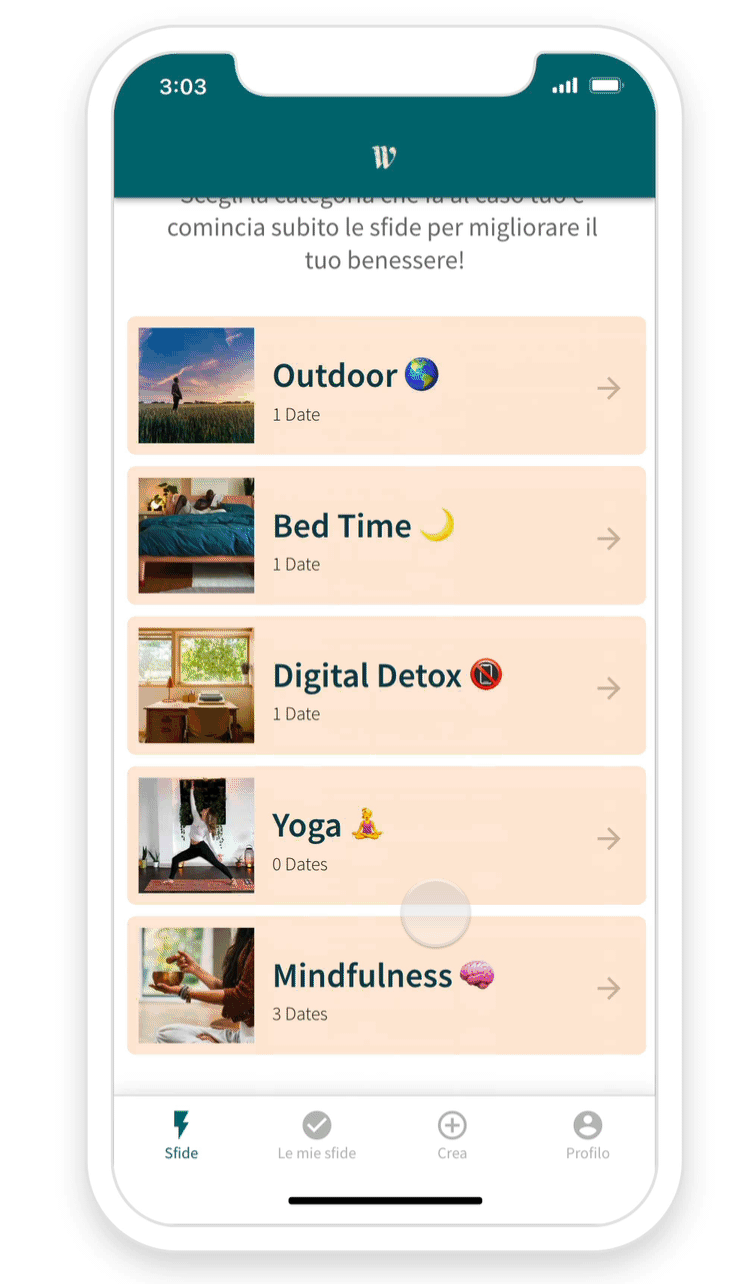Open the Outdoor challenge category

[386, 387]
